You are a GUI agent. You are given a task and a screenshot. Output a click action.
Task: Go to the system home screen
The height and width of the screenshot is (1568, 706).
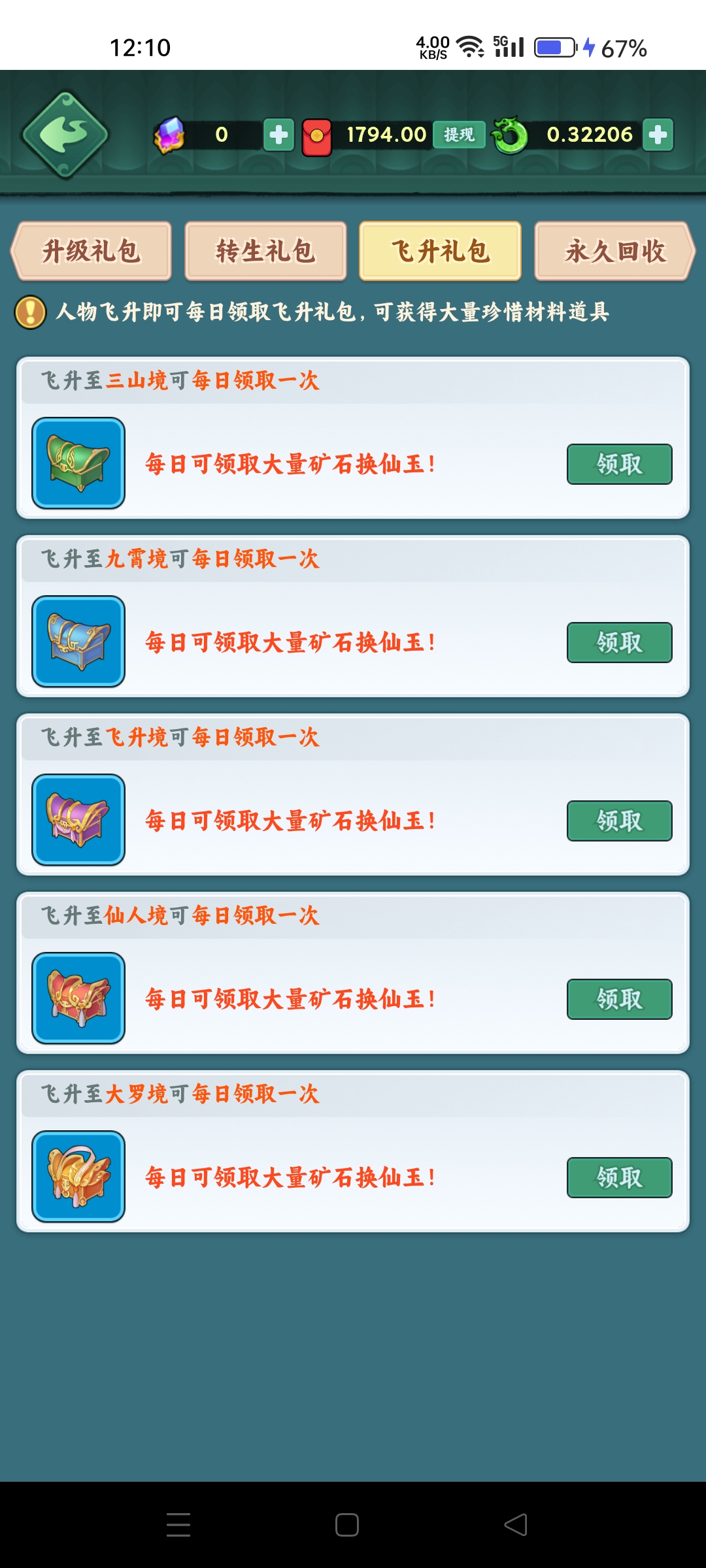click(x=347, y=1525)
